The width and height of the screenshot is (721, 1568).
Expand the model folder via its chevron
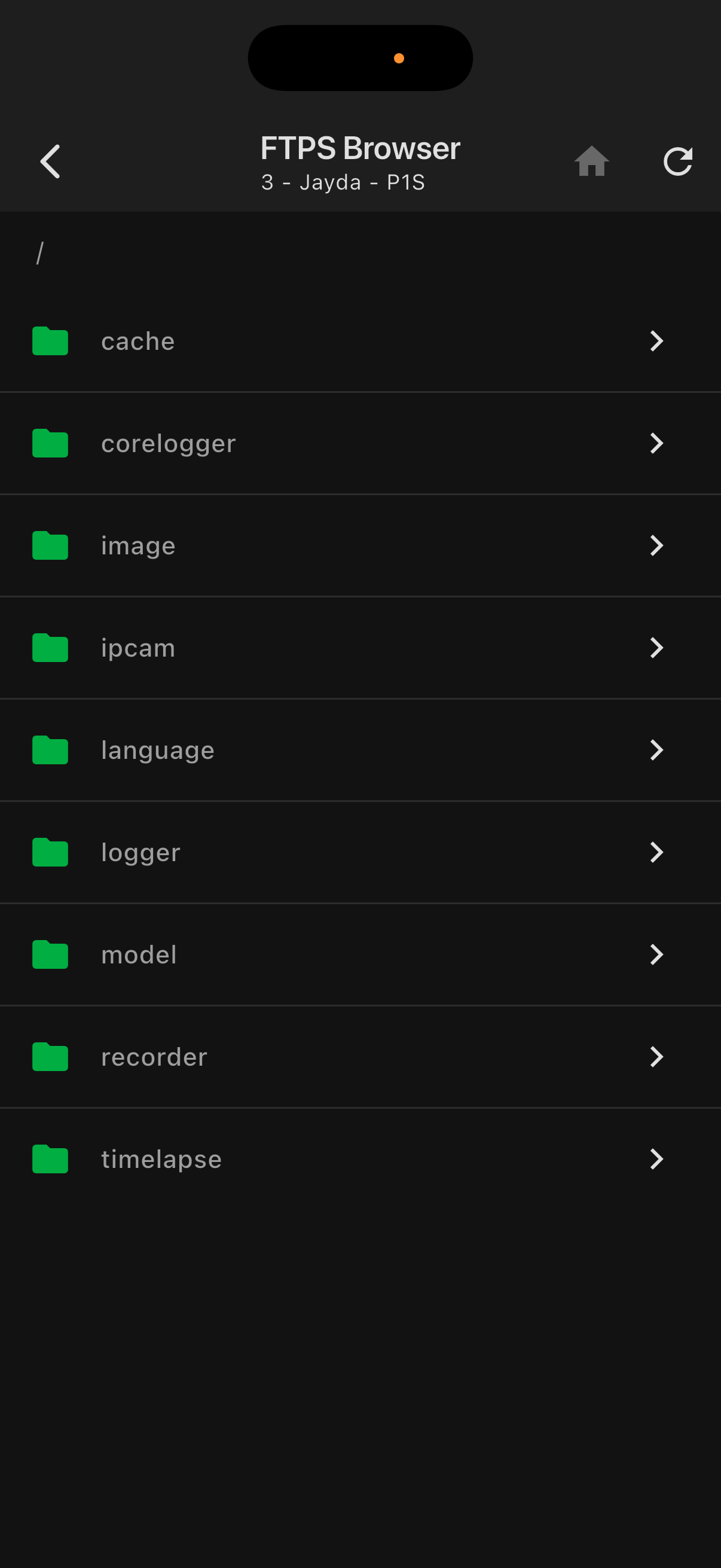(x=657, y=954)
